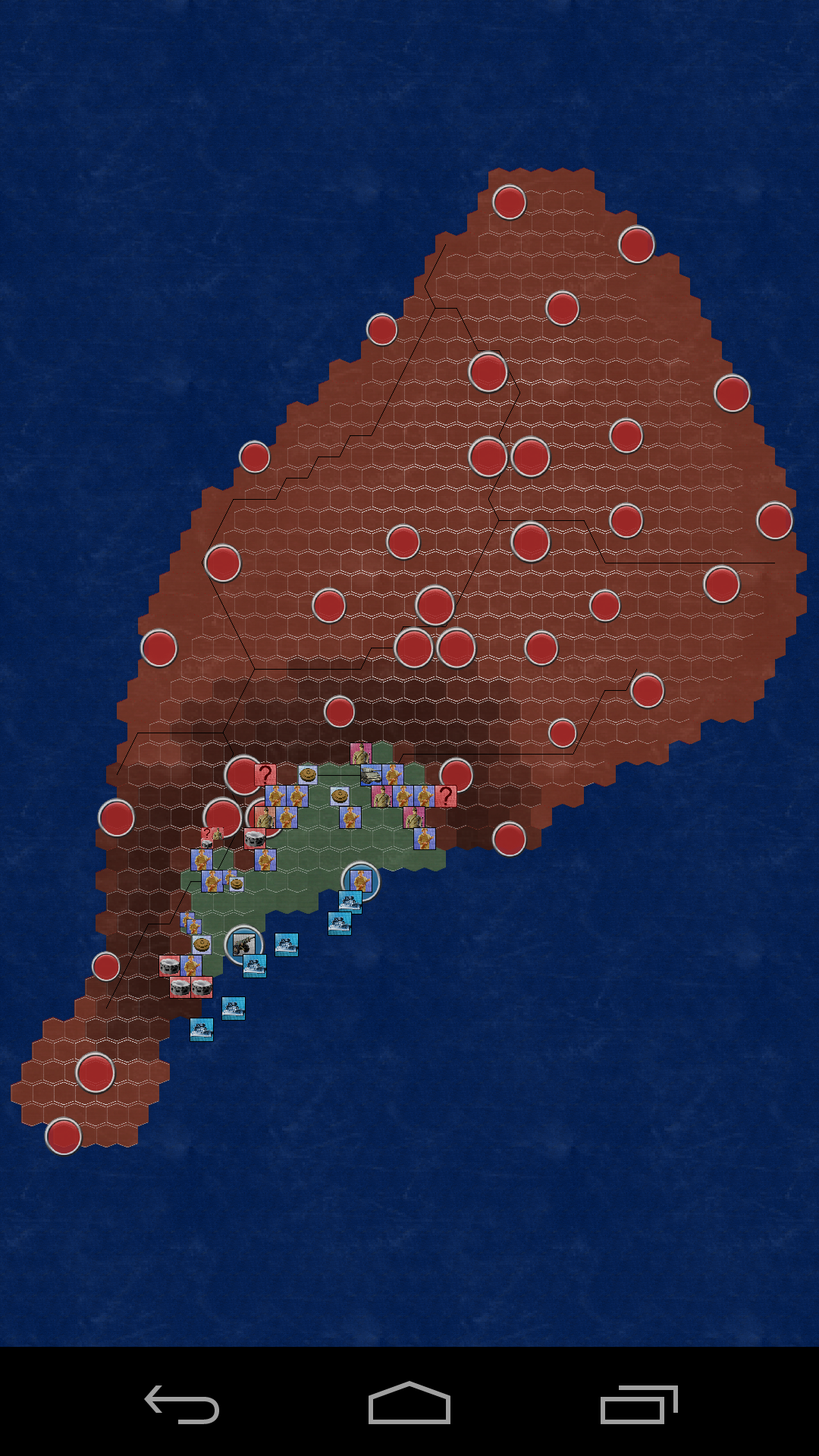This screenshot has width=819, height=1456.
Task: Tap the southernmost red city on the peninsula
Action: (x=63, y=1136)
